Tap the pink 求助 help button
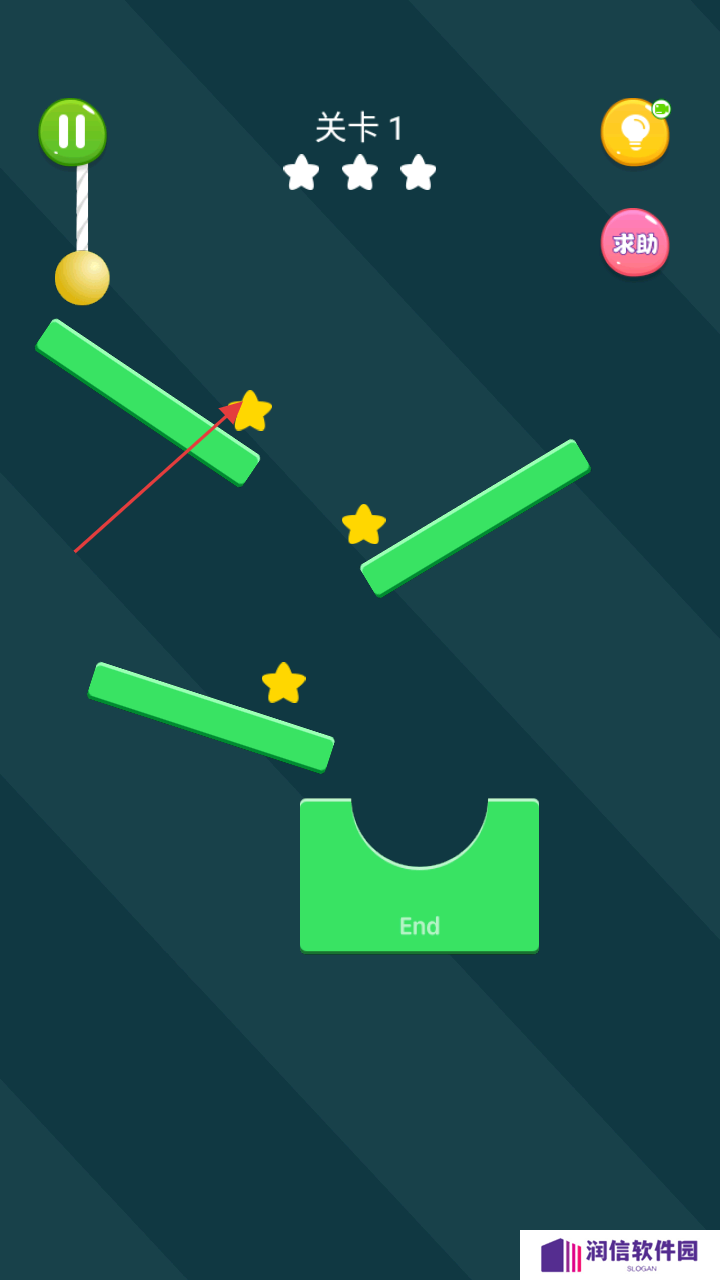This screenshot has height=1280, width=720. click(634, 243)
